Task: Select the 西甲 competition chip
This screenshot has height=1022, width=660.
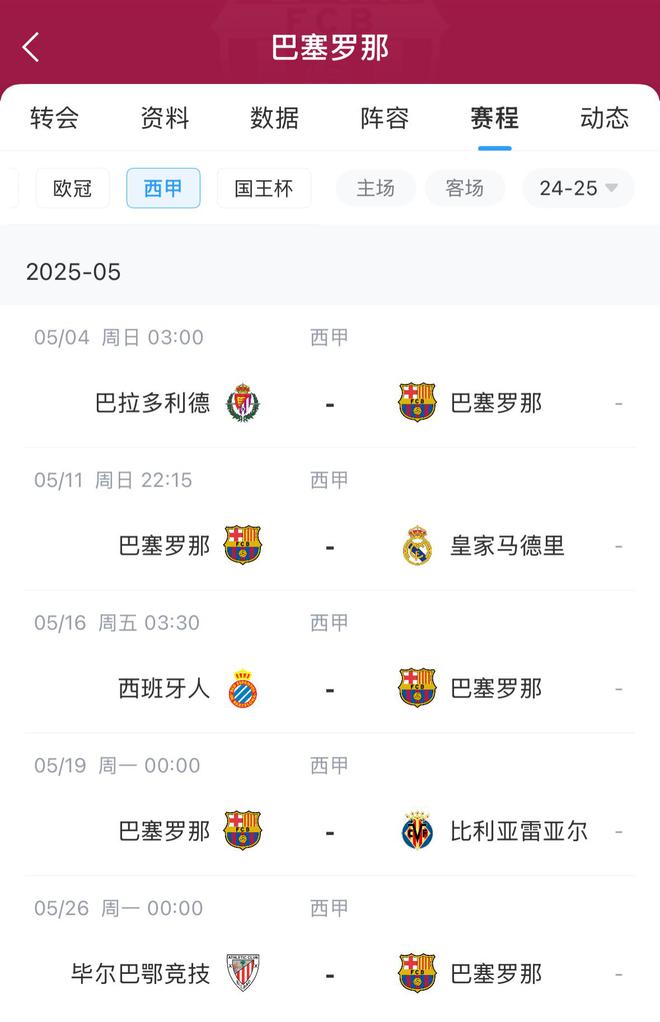Action: tap(163, 188)
